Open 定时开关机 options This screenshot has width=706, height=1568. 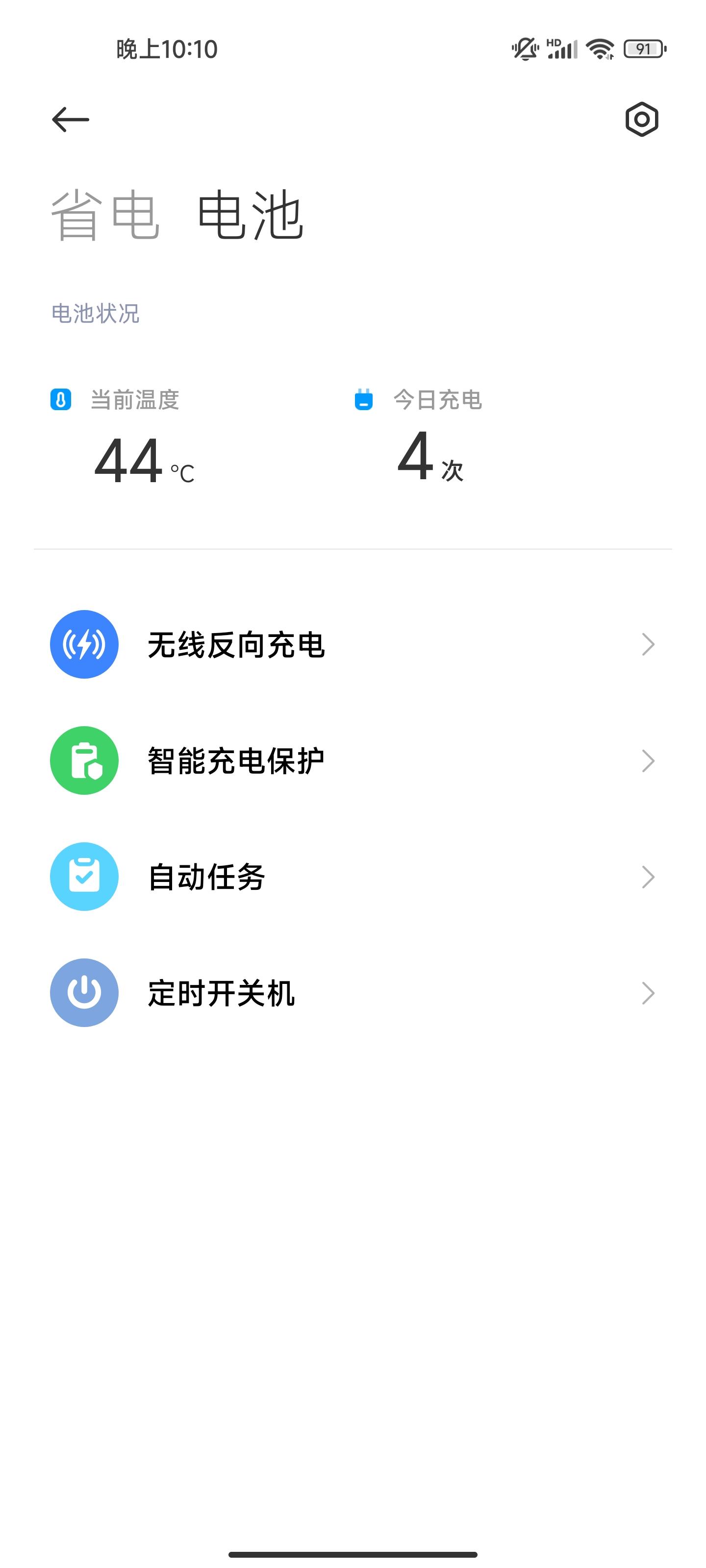(353, 993)
